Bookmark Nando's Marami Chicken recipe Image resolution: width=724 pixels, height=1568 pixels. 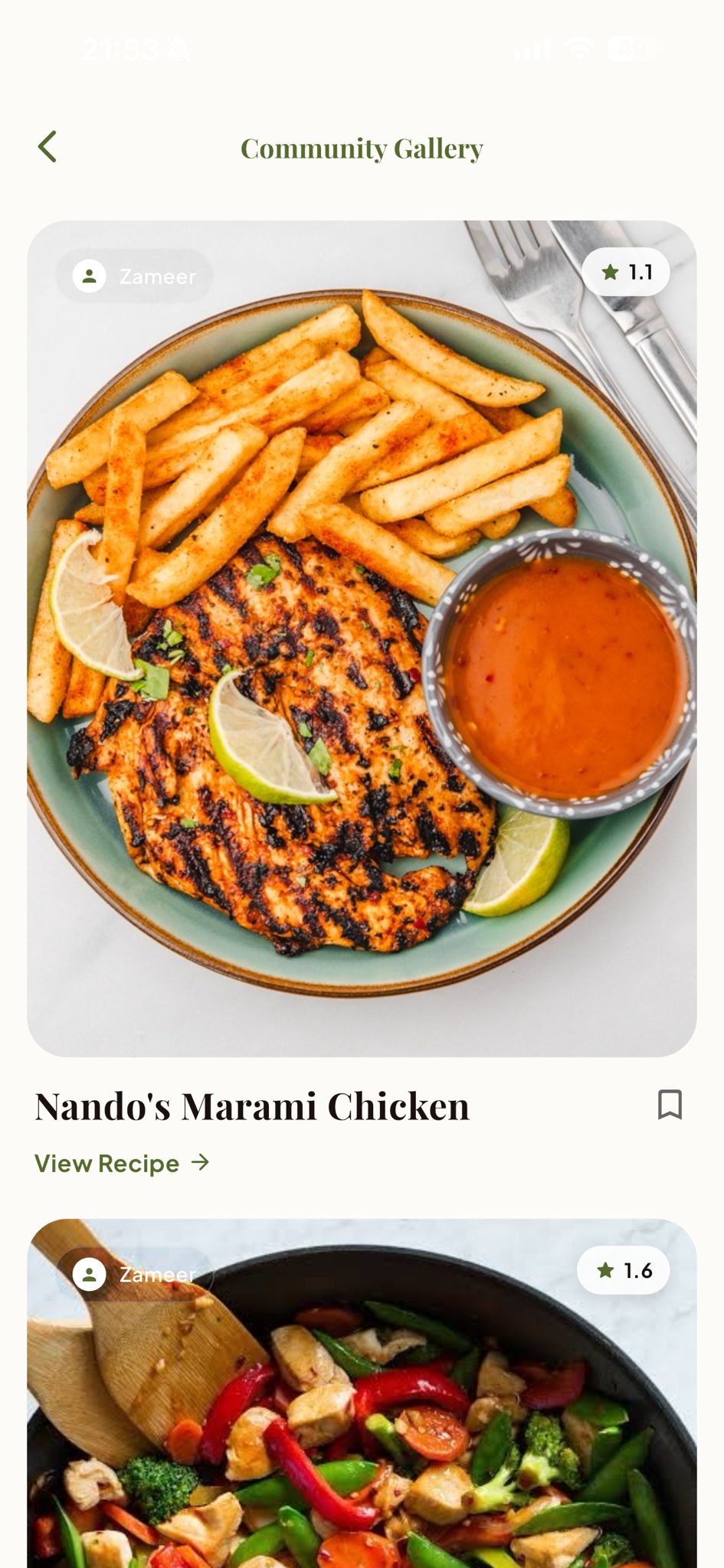670,1105
